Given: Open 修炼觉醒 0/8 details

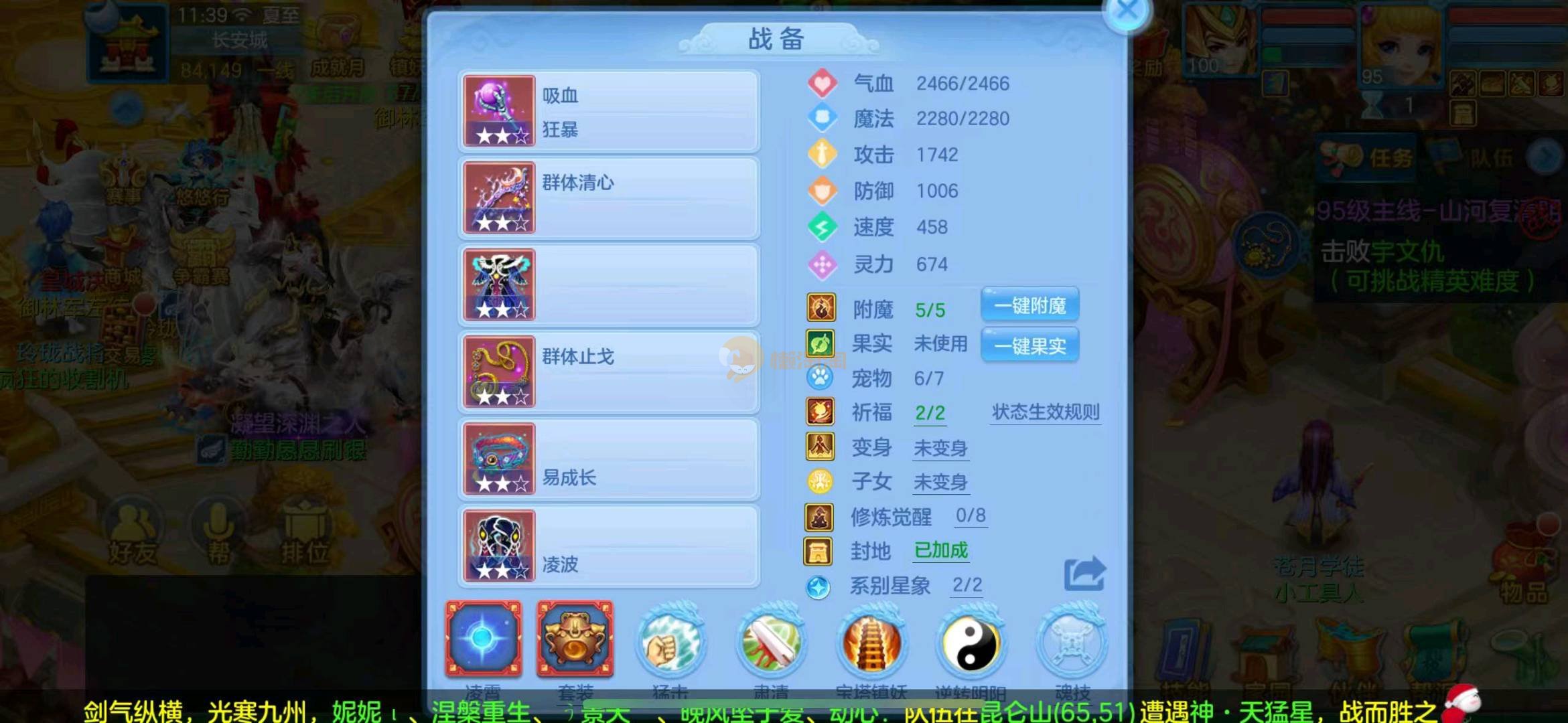Looking at the screenshot, I should coord(970,515).
